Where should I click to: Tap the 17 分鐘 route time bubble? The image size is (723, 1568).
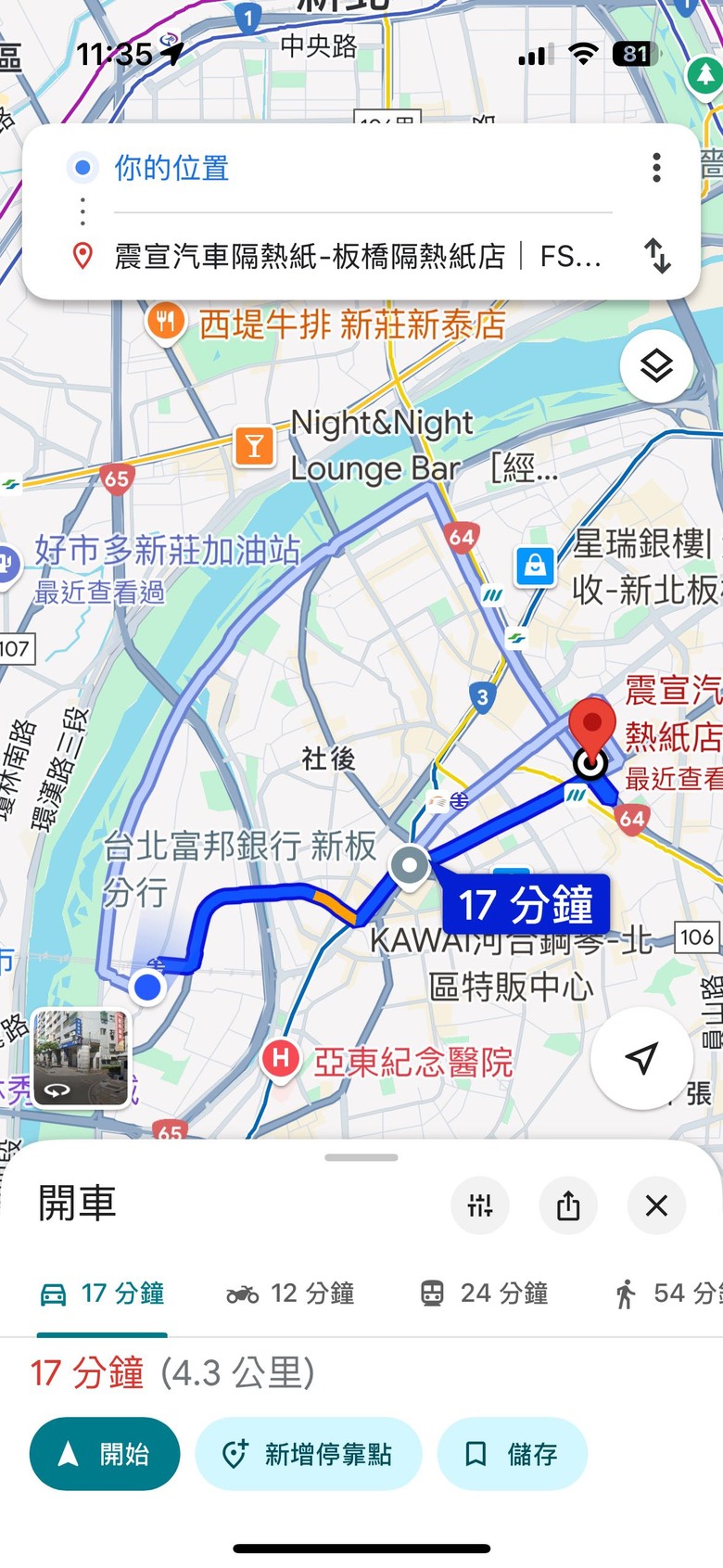click(x=526, y=906)
